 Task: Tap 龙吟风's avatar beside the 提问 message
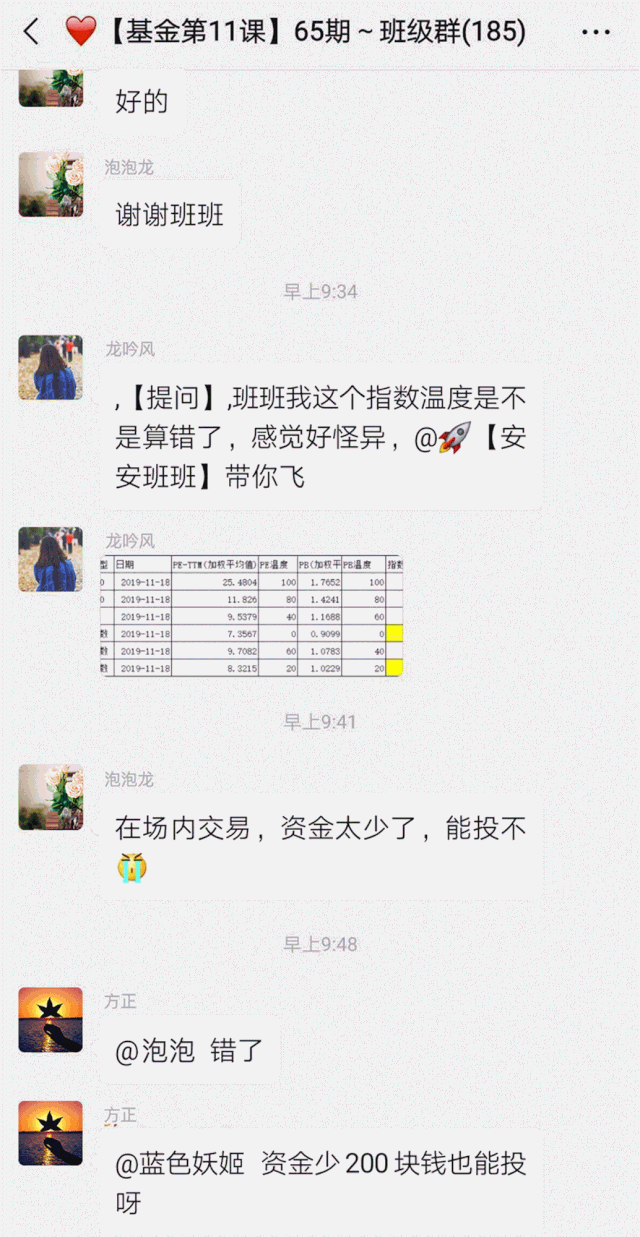point(50,367)
